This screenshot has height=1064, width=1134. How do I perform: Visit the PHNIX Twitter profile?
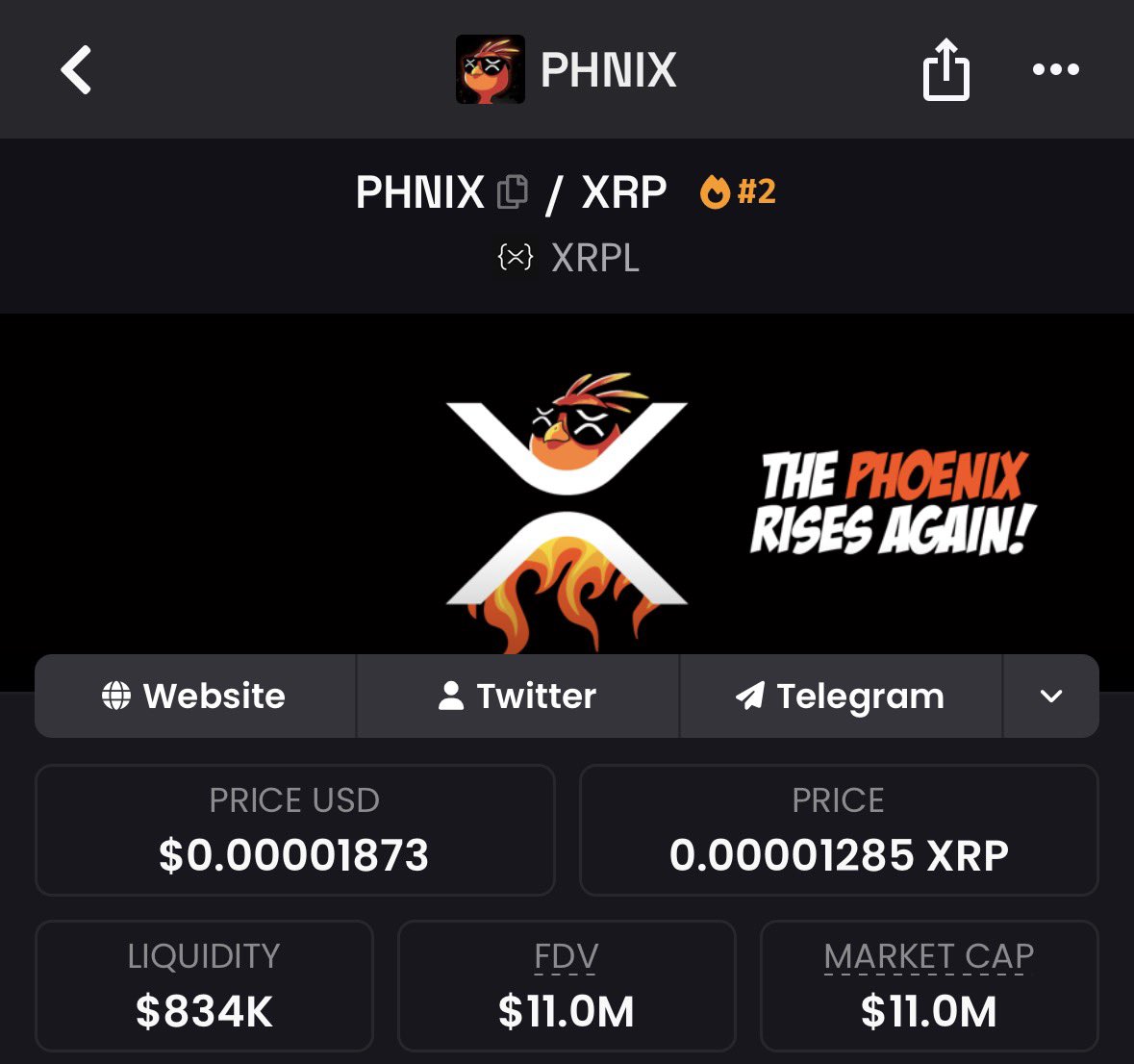[517, 697]
